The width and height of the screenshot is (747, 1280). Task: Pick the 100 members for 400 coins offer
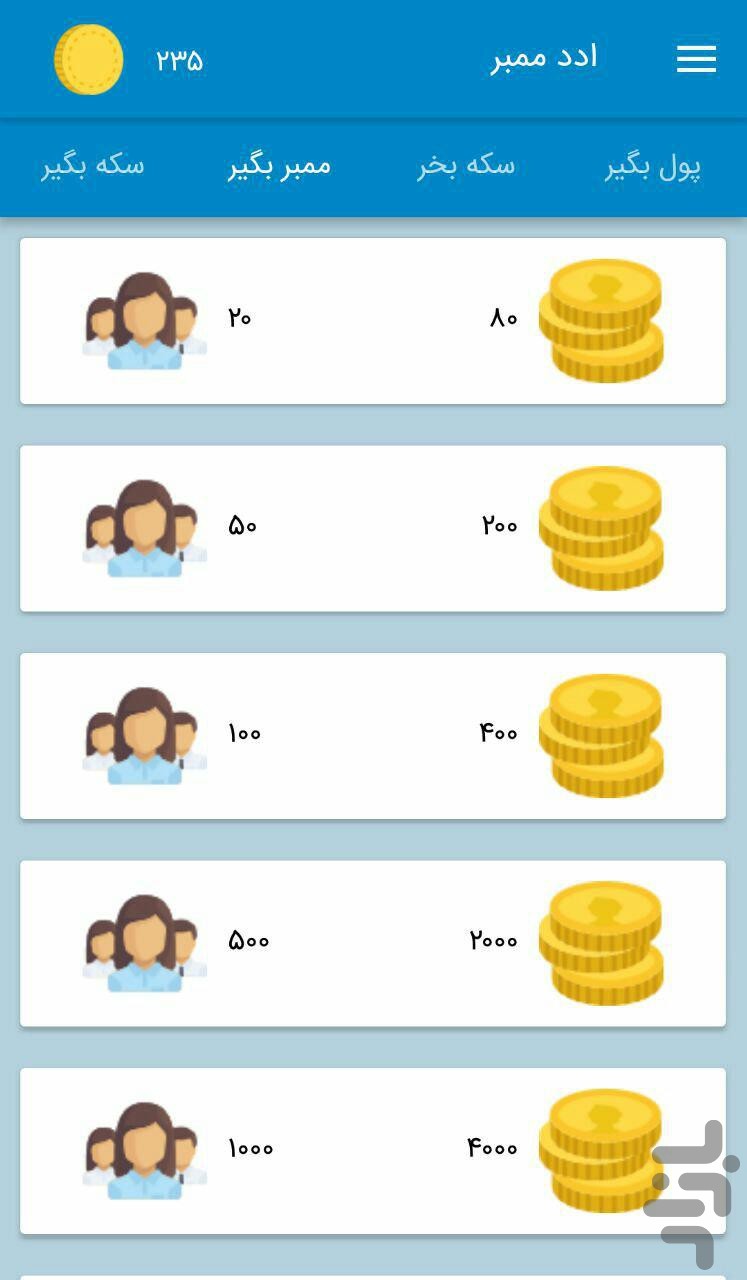point(373,736)
